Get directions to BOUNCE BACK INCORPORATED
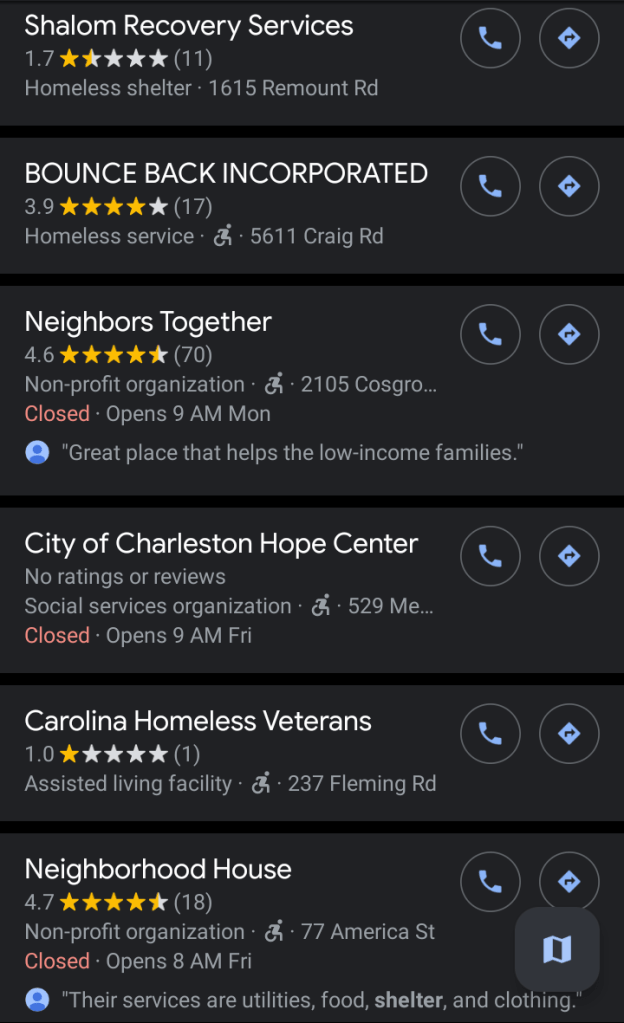 coord(569,187)
